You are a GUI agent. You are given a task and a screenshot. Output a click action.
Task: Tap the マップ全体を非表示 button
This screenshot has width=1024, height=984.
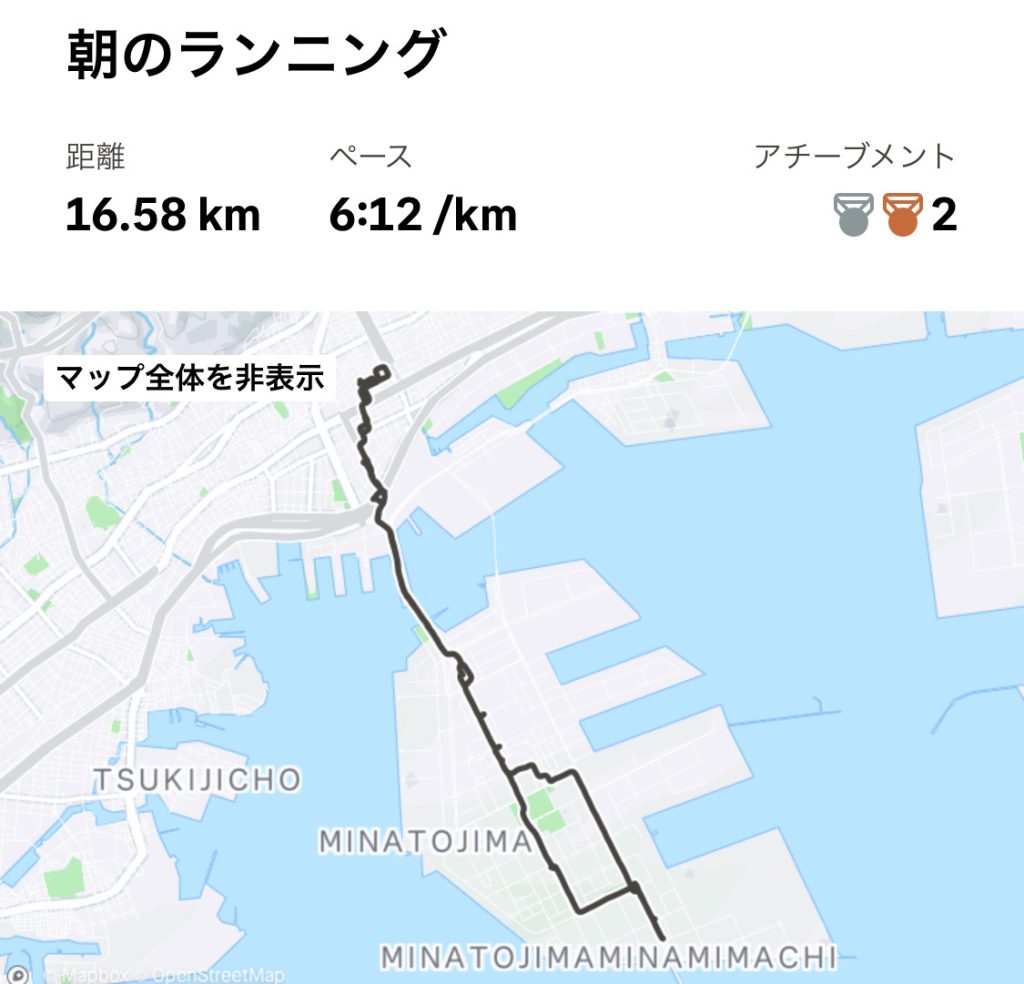point(190,379)
